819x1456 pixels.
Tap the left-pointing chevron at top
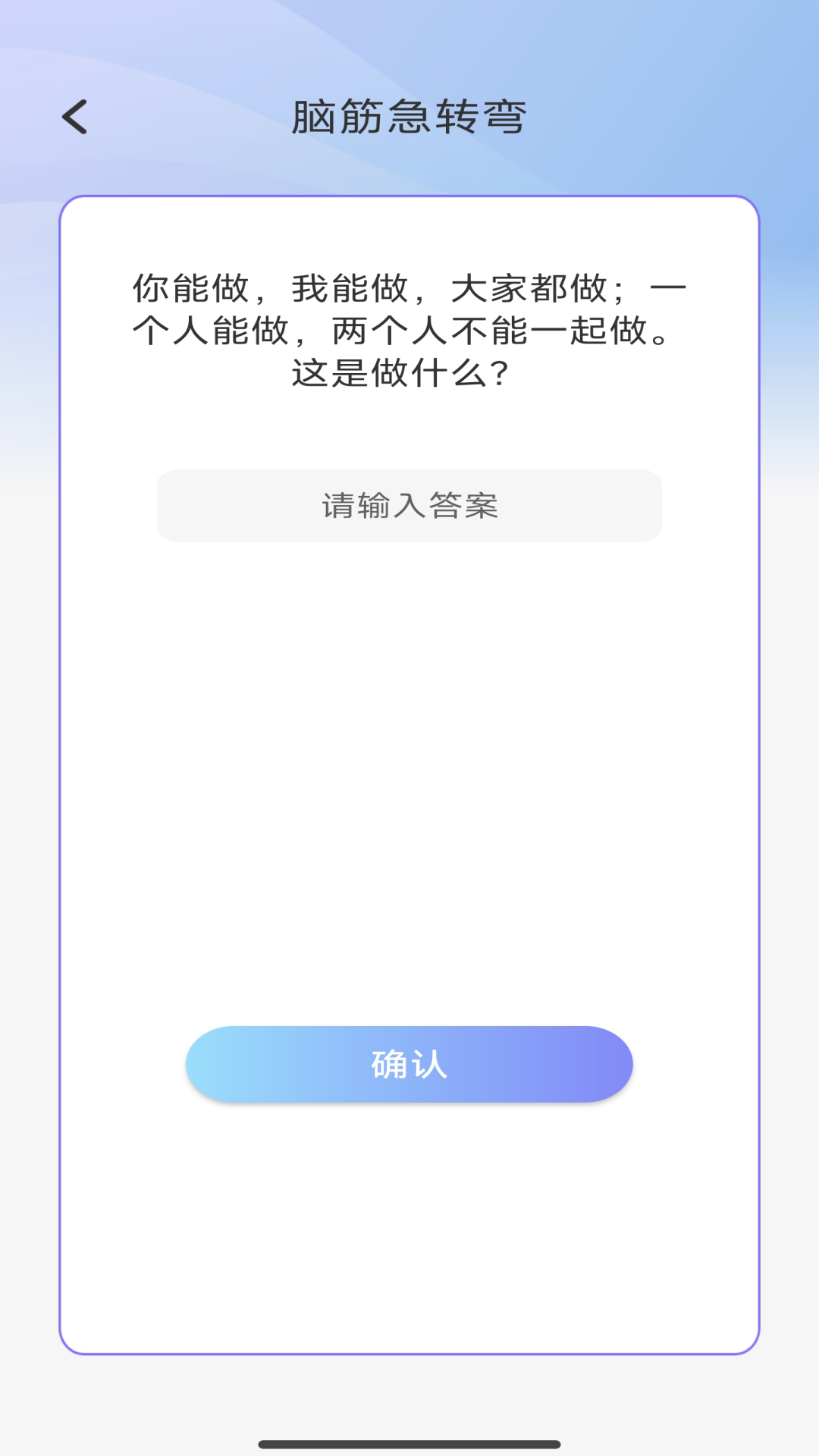click(x=74, y=116)
